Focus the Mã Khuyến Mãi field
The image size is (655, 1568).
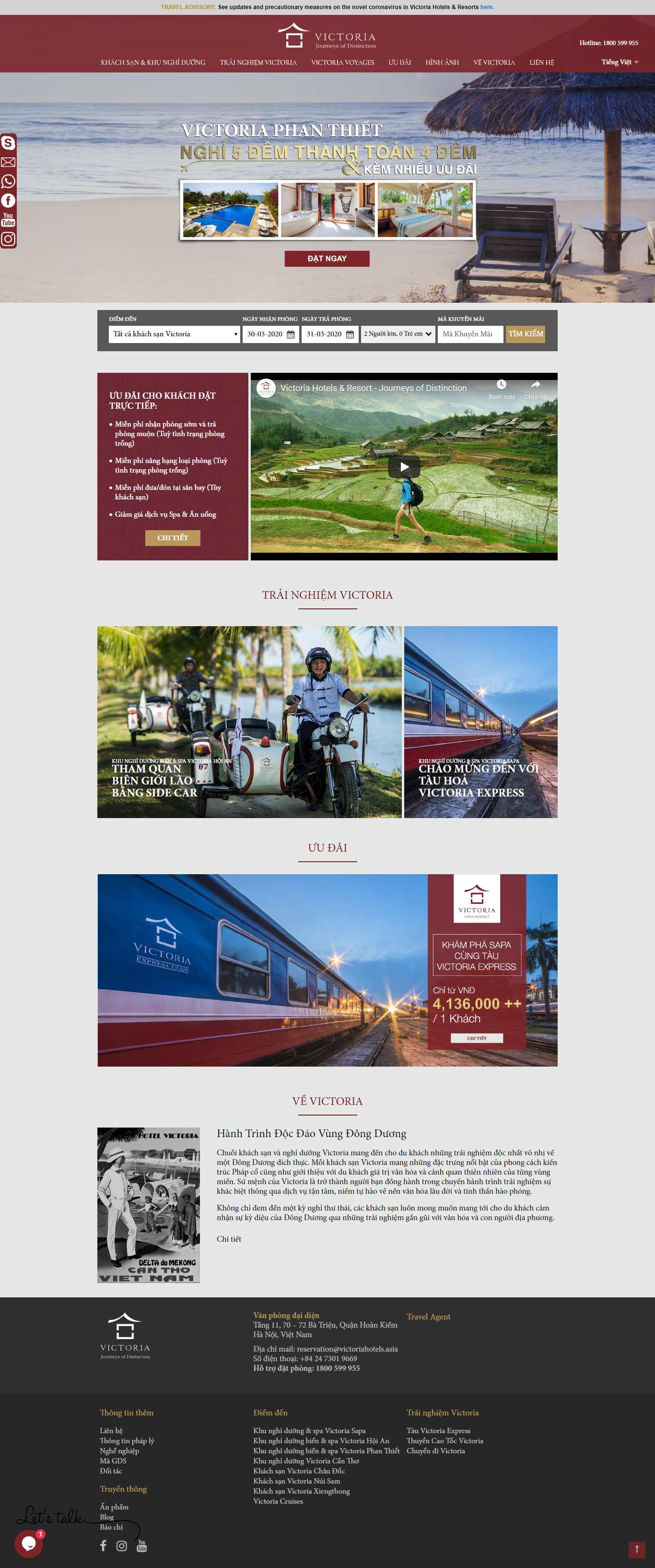coord(469,334)
